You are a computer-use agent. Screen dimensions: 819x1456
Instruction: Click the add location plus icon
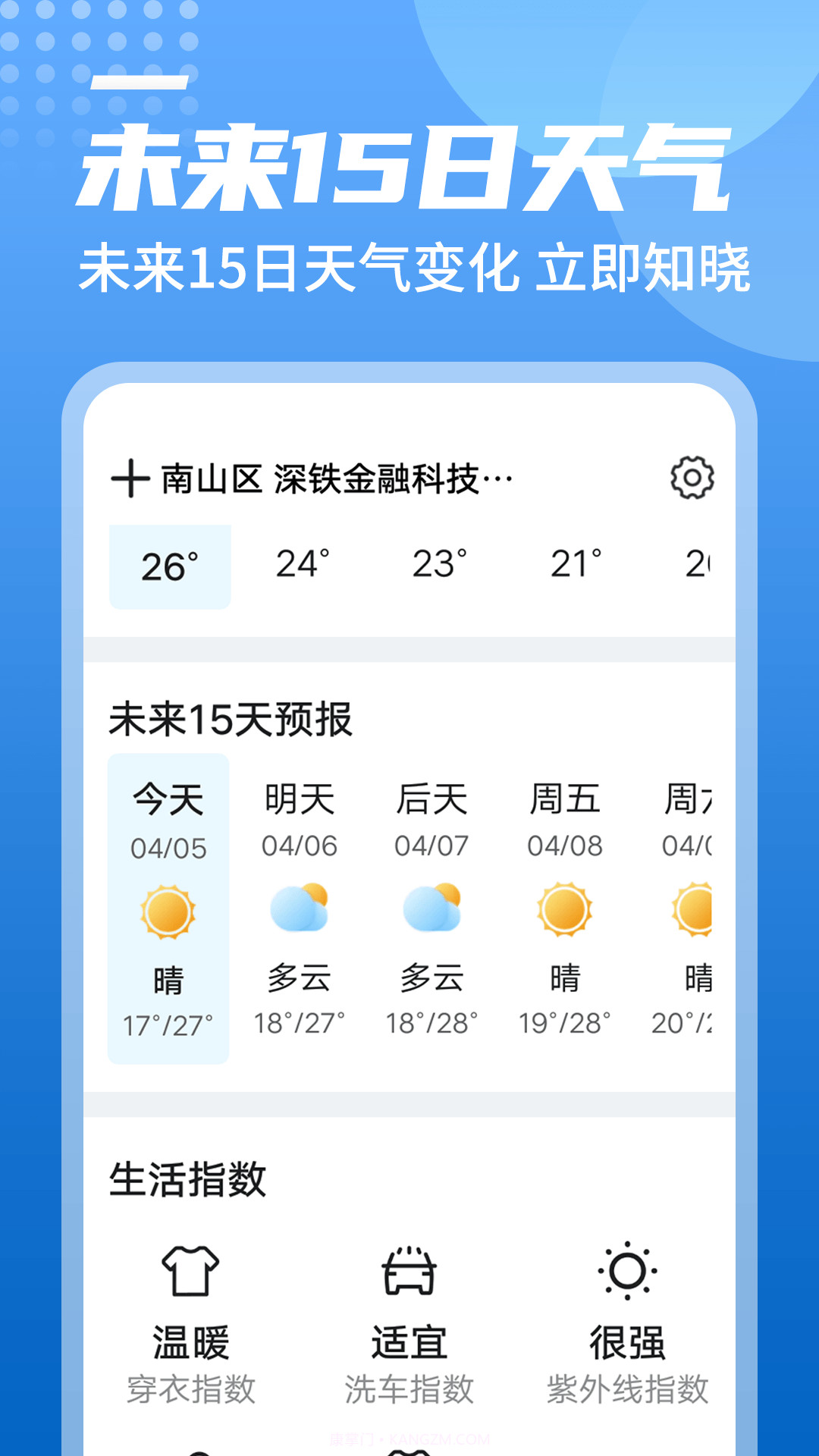tap(130, 476)
